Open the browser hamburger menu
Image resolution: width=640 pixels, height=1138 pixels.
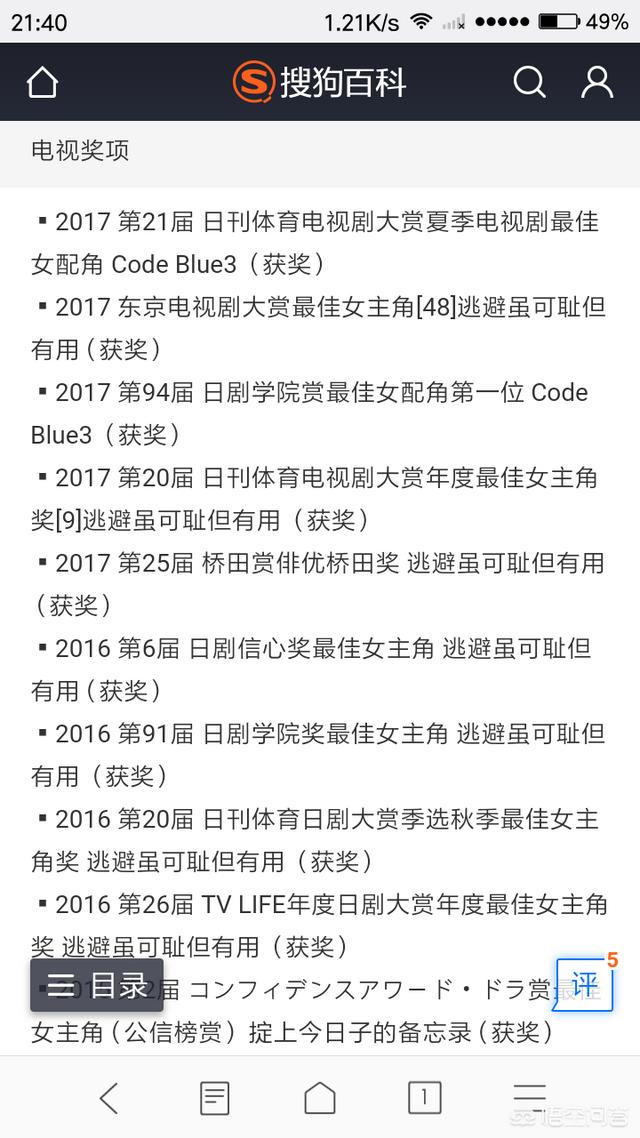point(530,1097)
